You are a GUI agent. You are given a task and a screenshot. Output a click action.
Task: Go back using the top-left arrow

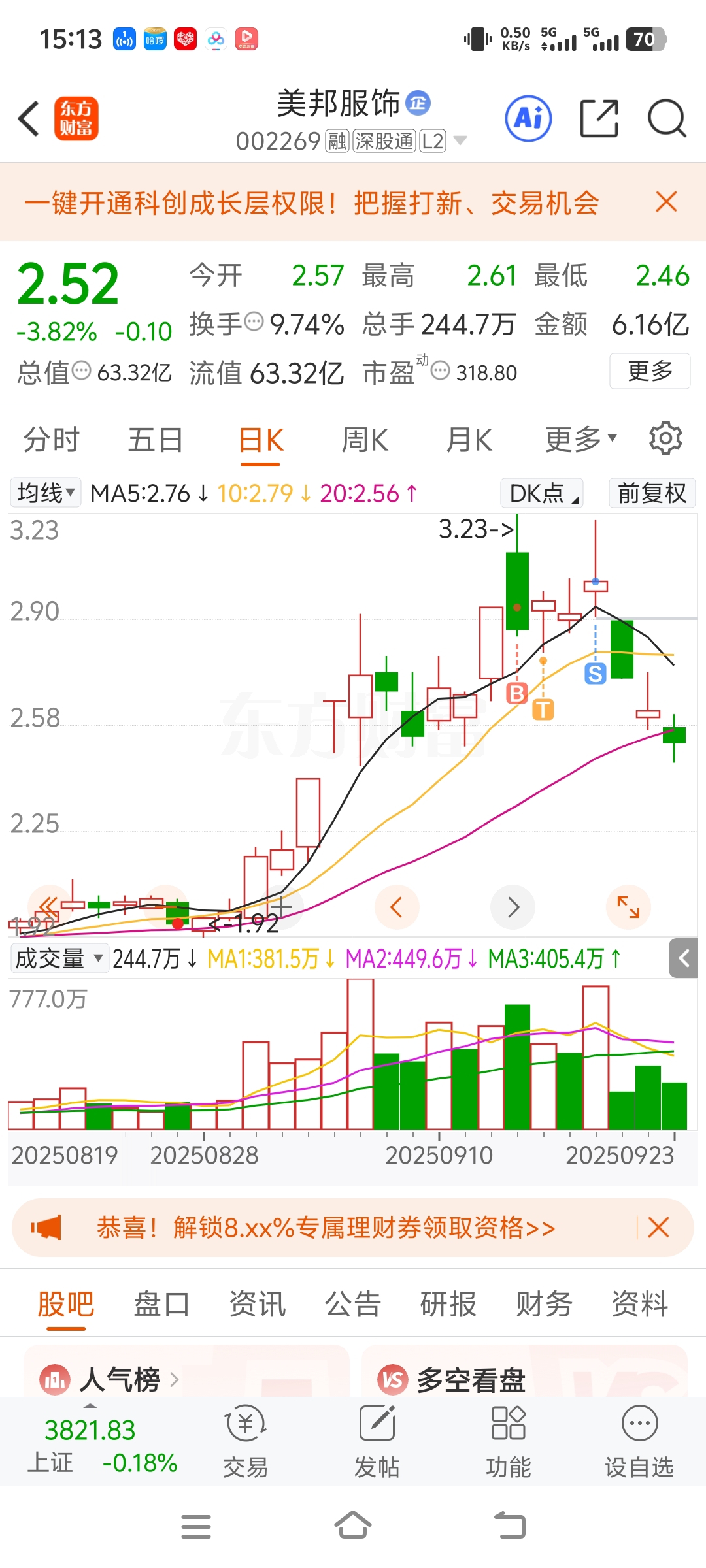[29, 119]
